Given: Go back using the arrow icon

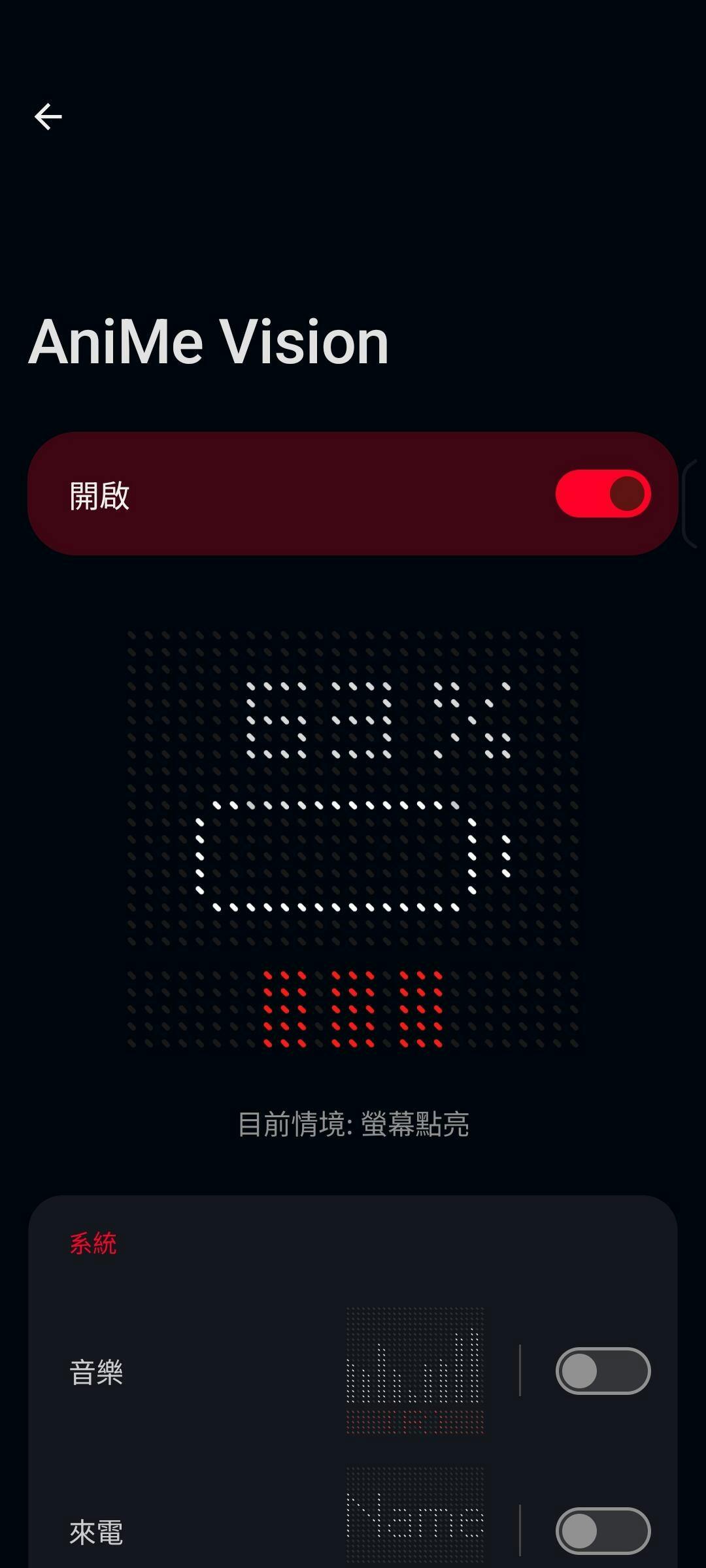Looking at the screenshot, I should pos(48,117).
